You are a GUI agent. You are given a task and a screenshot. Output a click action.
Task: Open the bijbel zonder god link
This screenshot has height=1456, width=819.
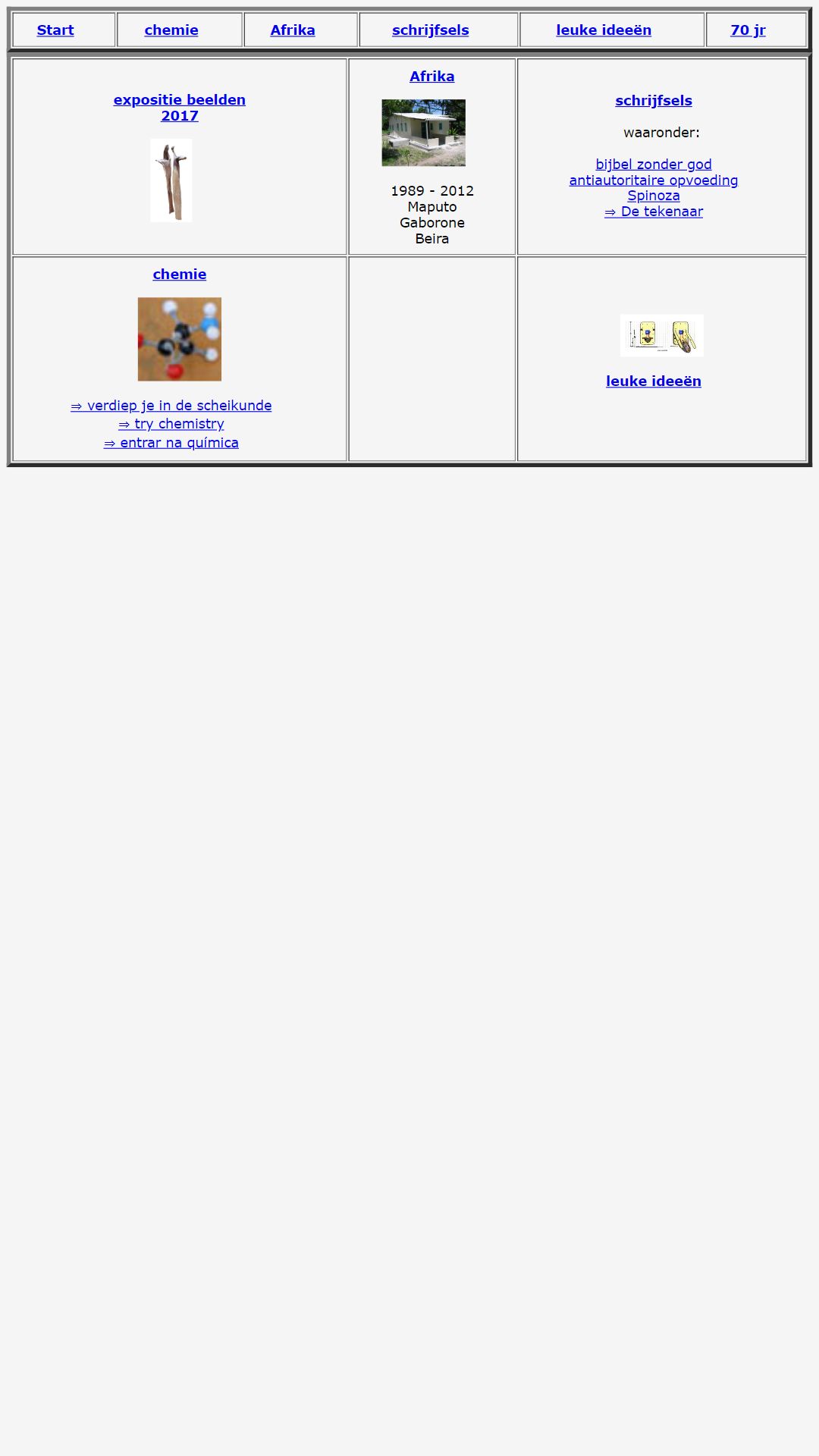point(654,164)
